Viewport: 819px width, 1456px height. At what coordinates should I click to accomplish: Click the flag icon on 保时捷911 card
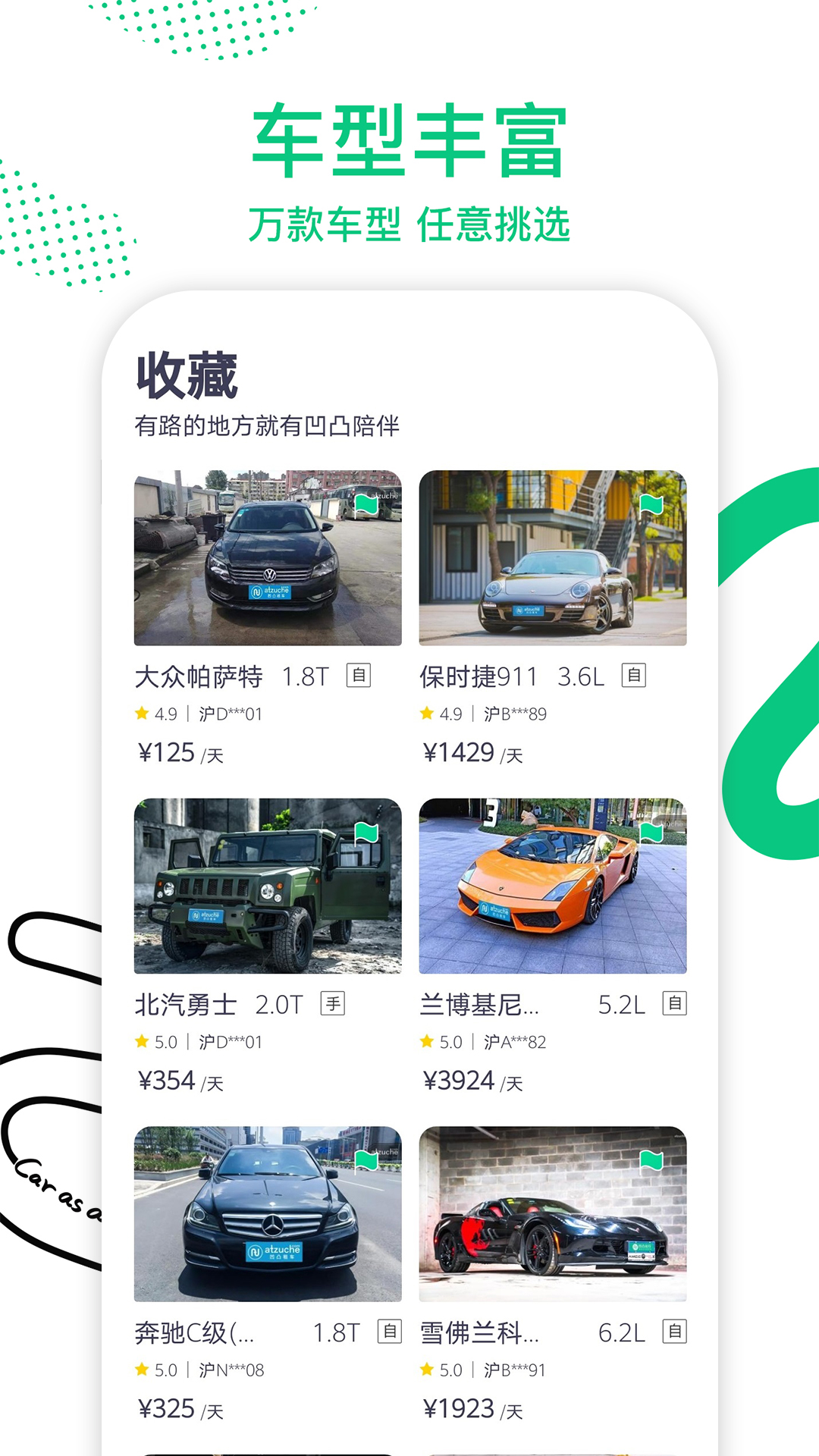pyautogui.click(x=651, y=502)
